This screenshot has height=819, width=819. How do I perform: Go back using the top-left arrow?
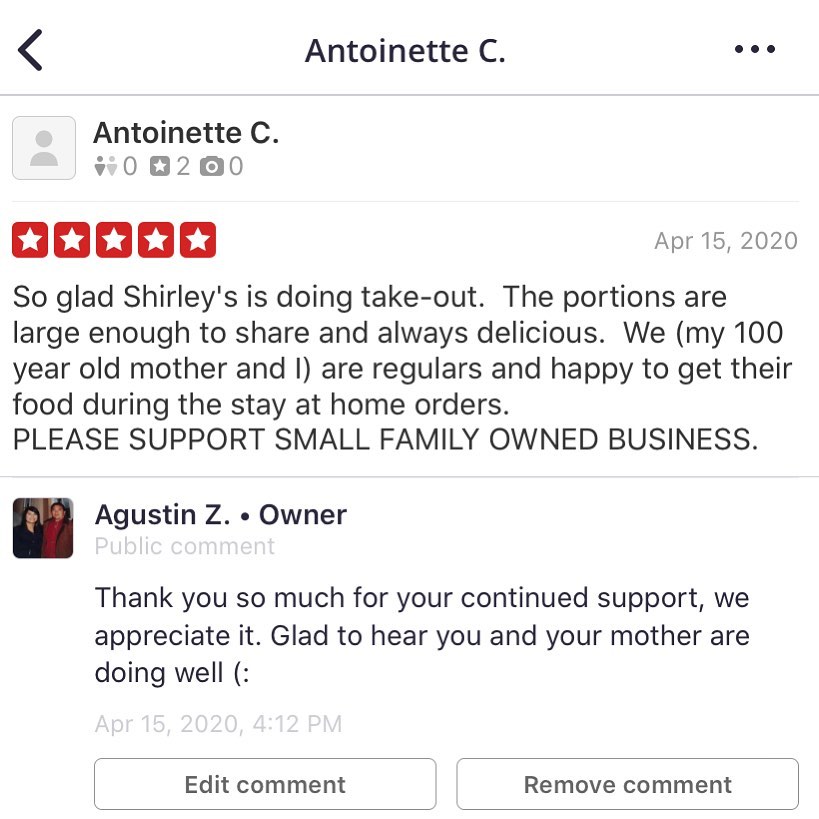click(x=31, y=50)
